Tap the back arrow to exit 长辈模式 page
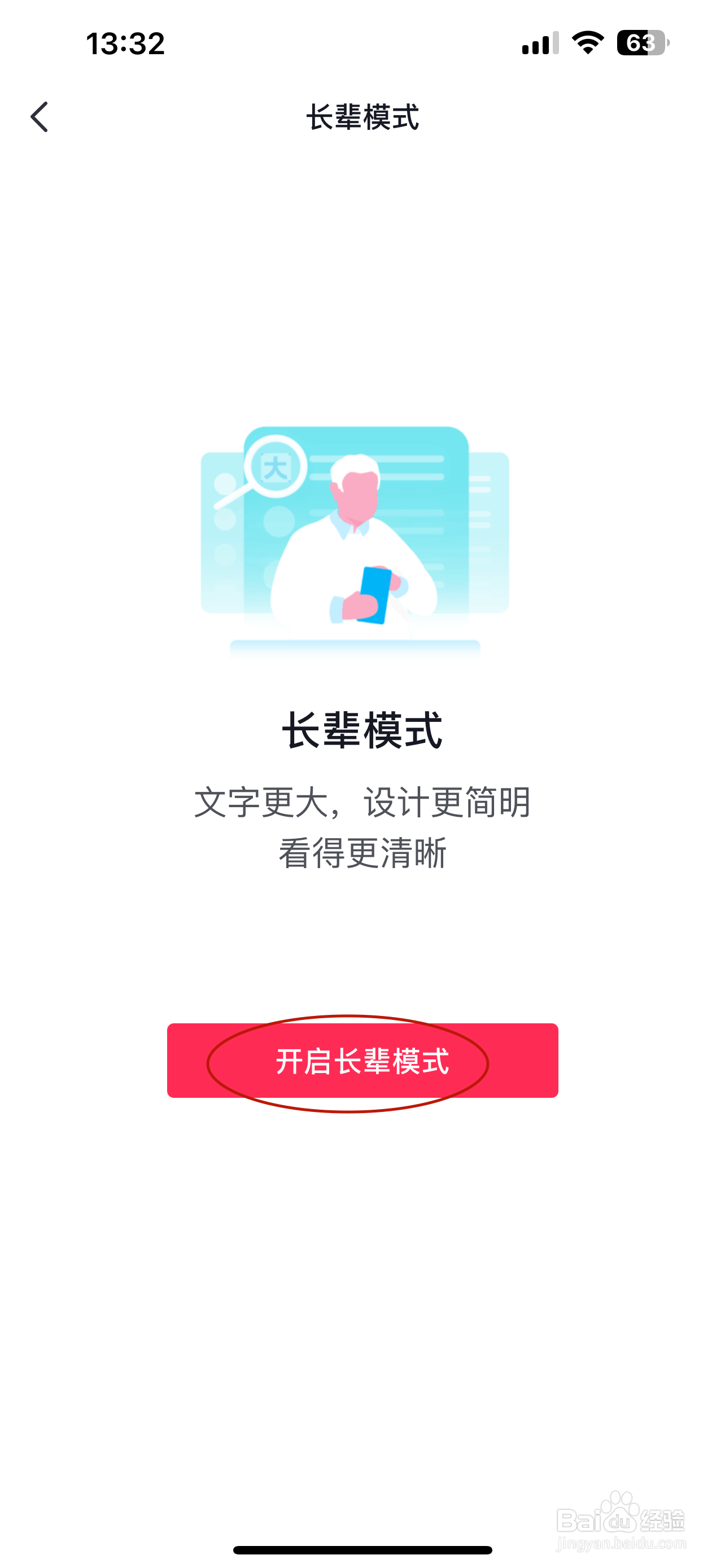 [x=40, y=117]
